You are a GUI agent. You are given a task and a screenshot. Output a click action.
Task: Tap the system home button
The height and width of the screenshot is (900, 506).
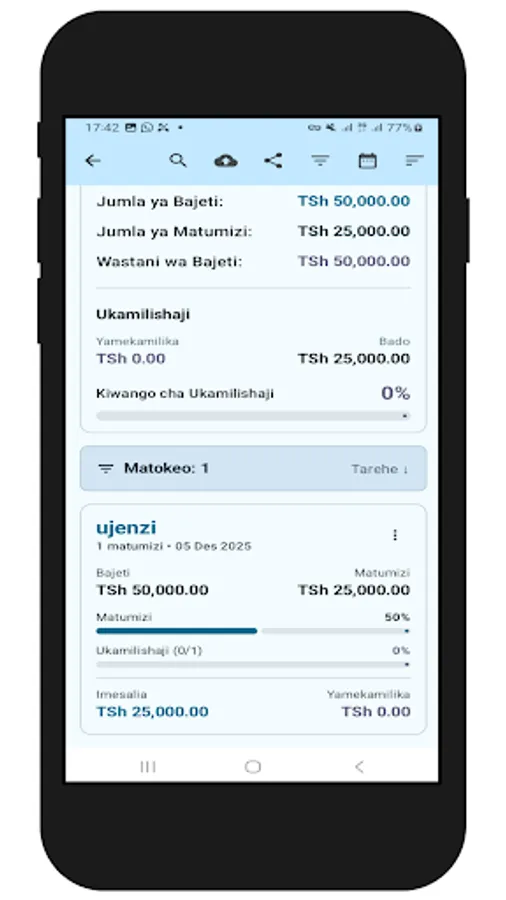click(x=252, y=766)
